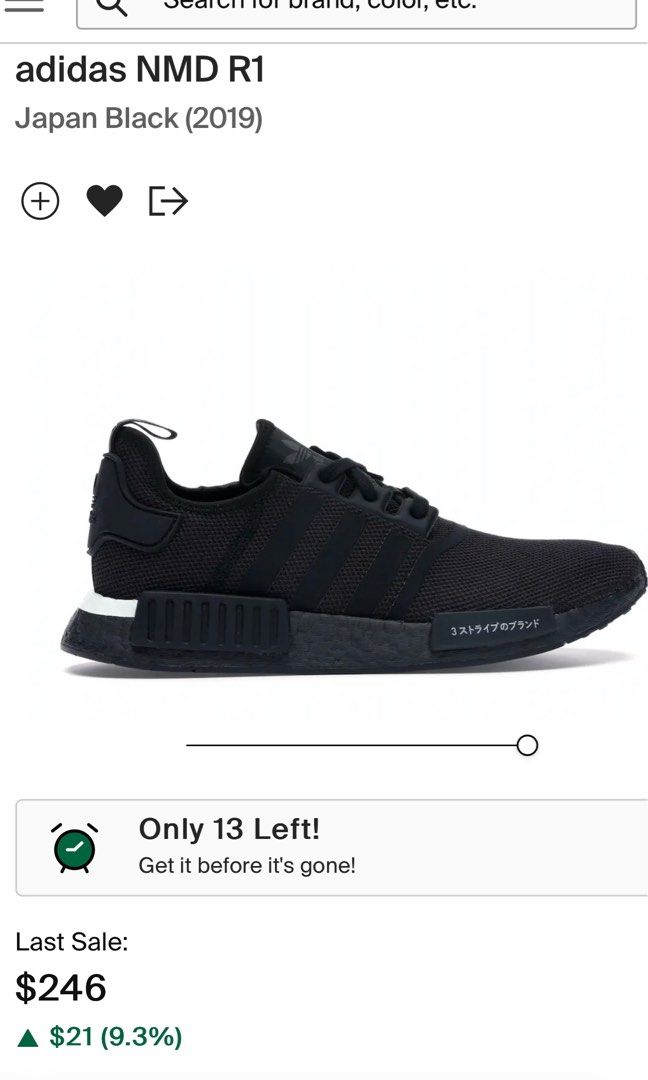Share the adidas NMD R1 listing

coord(168,201)
